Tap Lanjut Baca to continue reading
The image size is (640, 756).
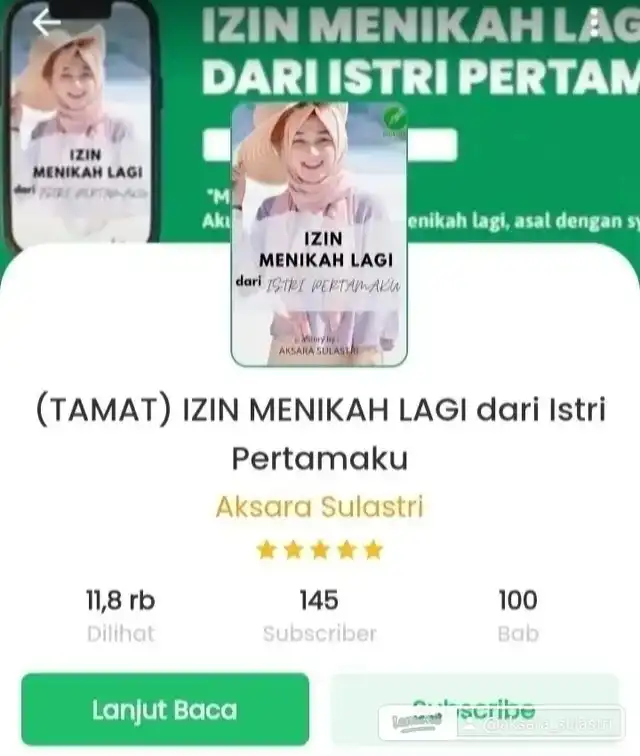165,710
